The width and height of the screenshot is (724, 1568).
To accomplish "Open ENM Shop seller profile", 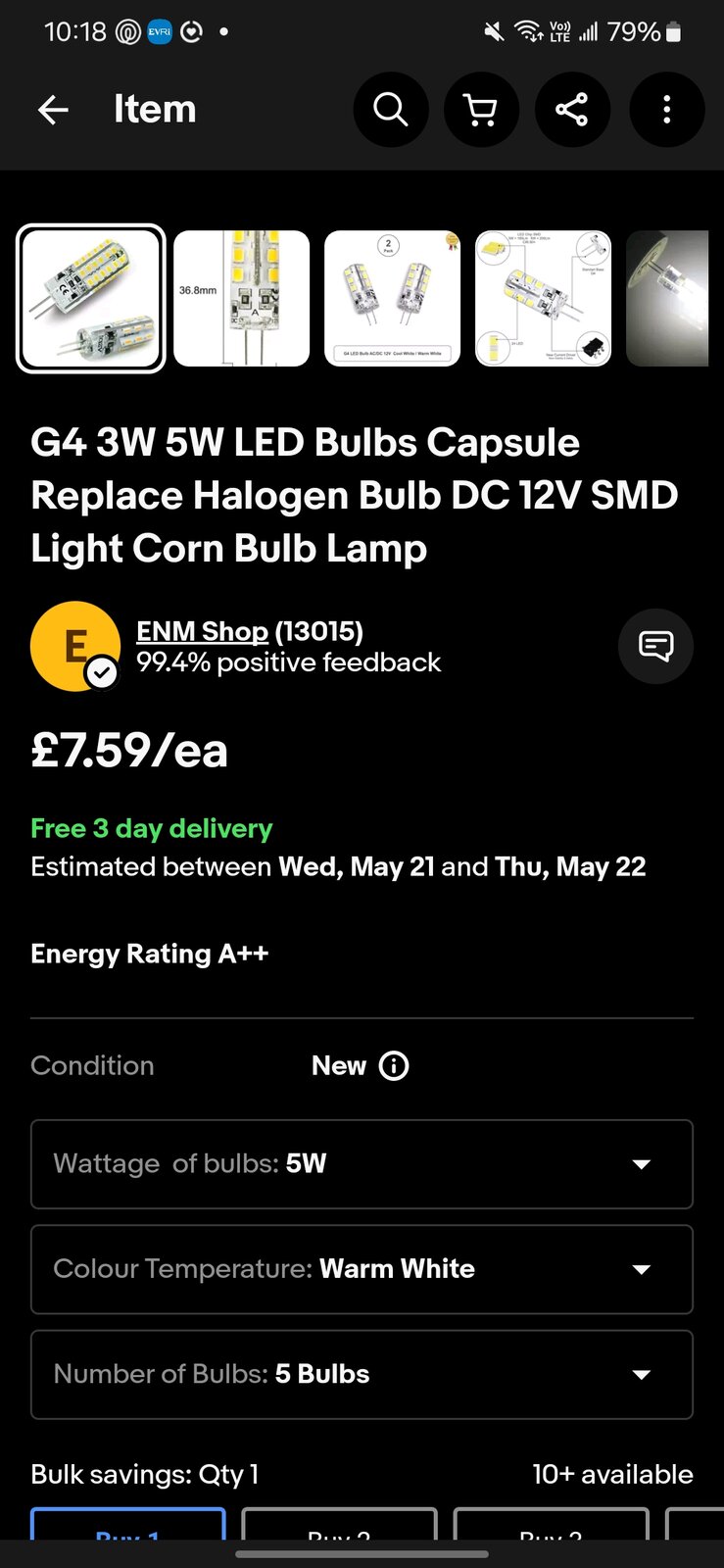I will click(202, 631).
